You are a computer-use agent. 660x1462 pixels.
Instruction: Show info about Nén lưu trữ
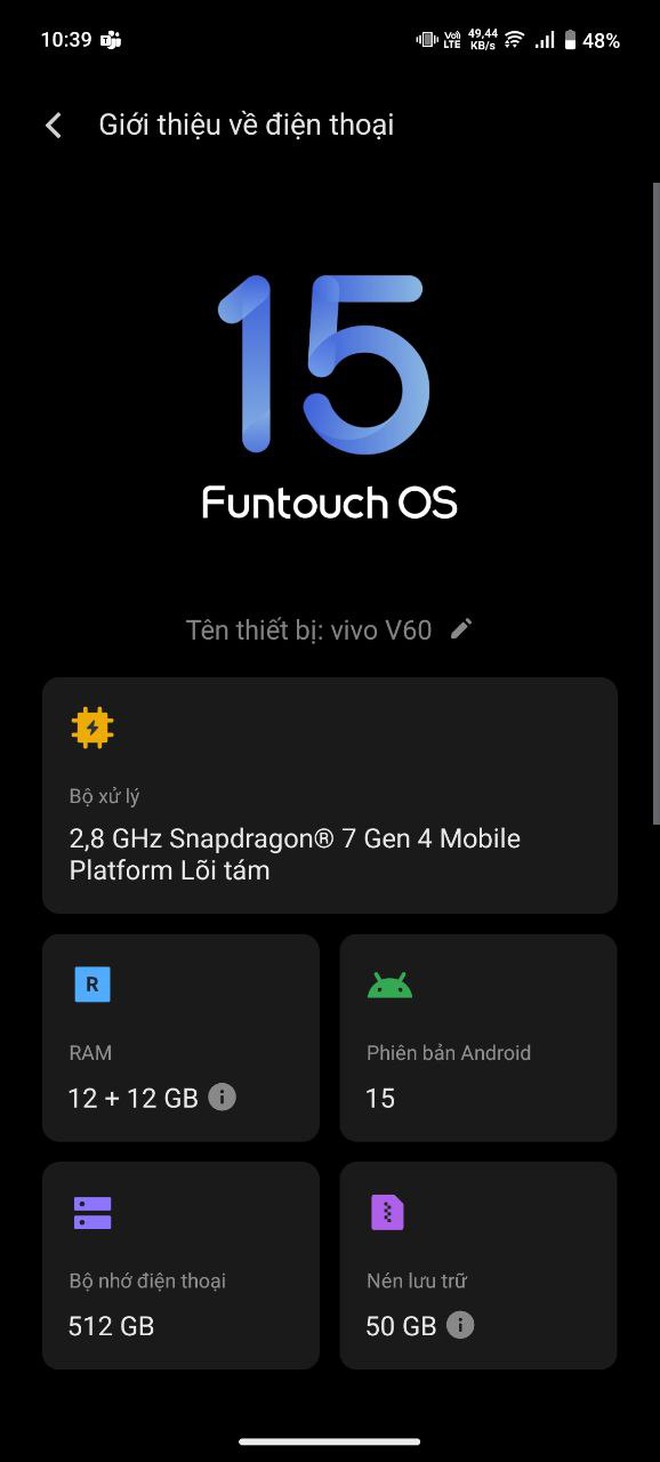(x=460, y=1325)
